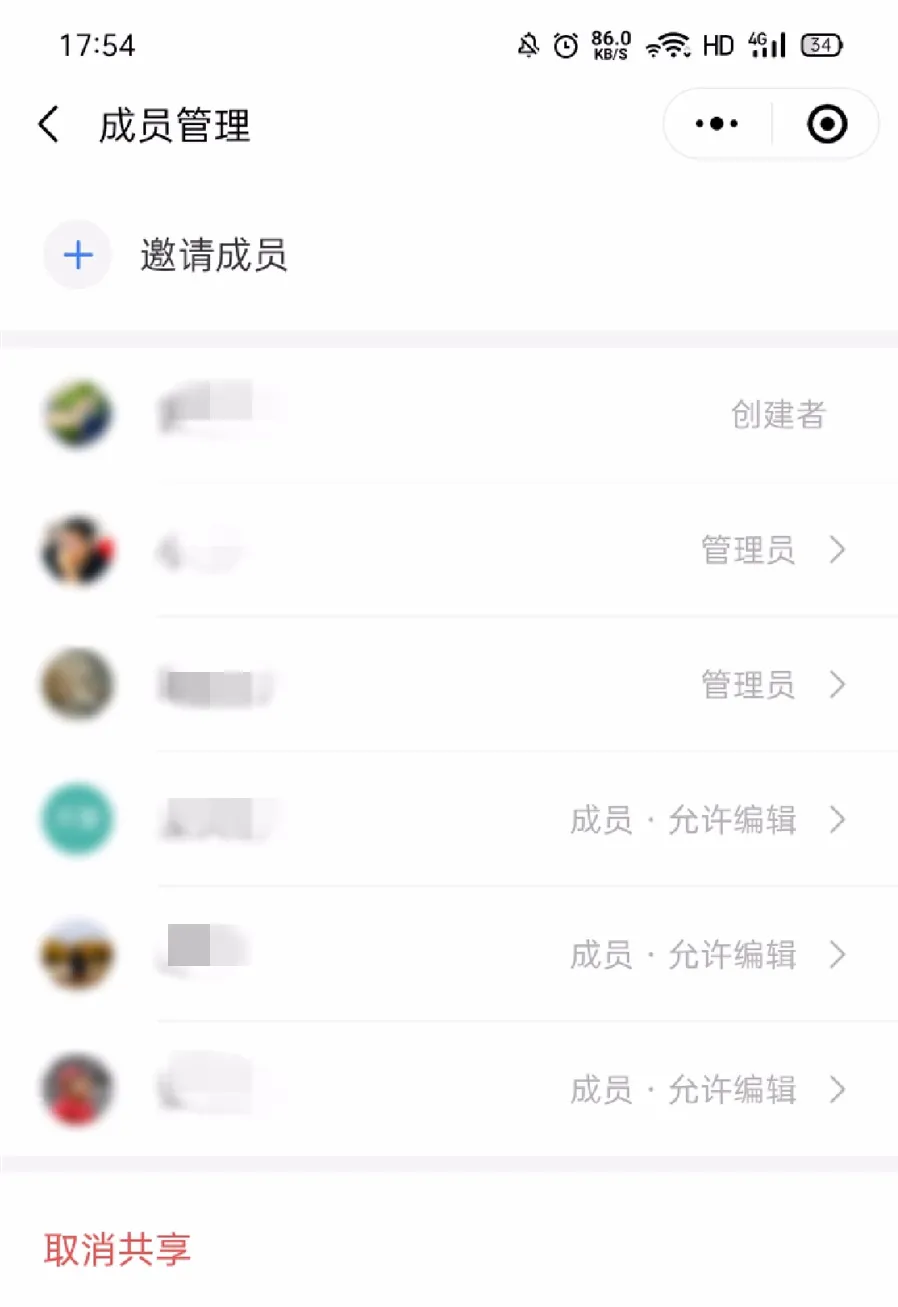Go back from 成员管理
The image size is (898, 1307).
click(x=48, y=126)
